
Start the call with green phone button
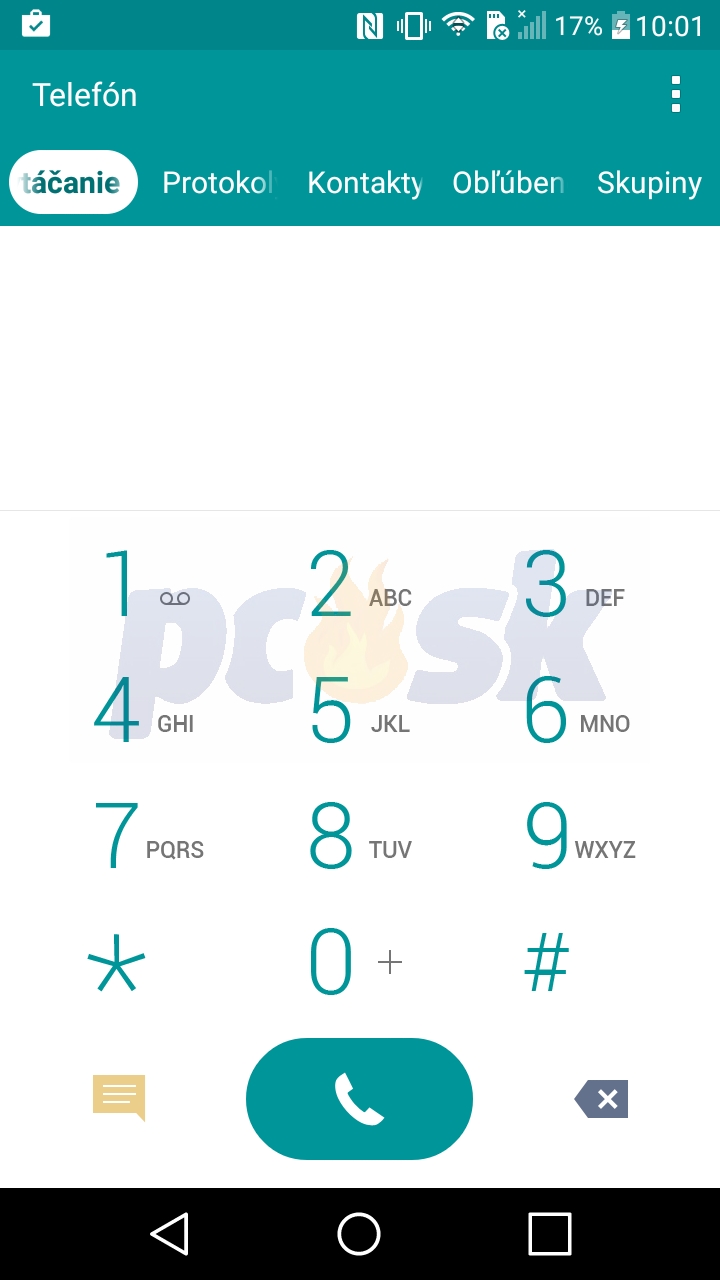(x=359, y=1099)
